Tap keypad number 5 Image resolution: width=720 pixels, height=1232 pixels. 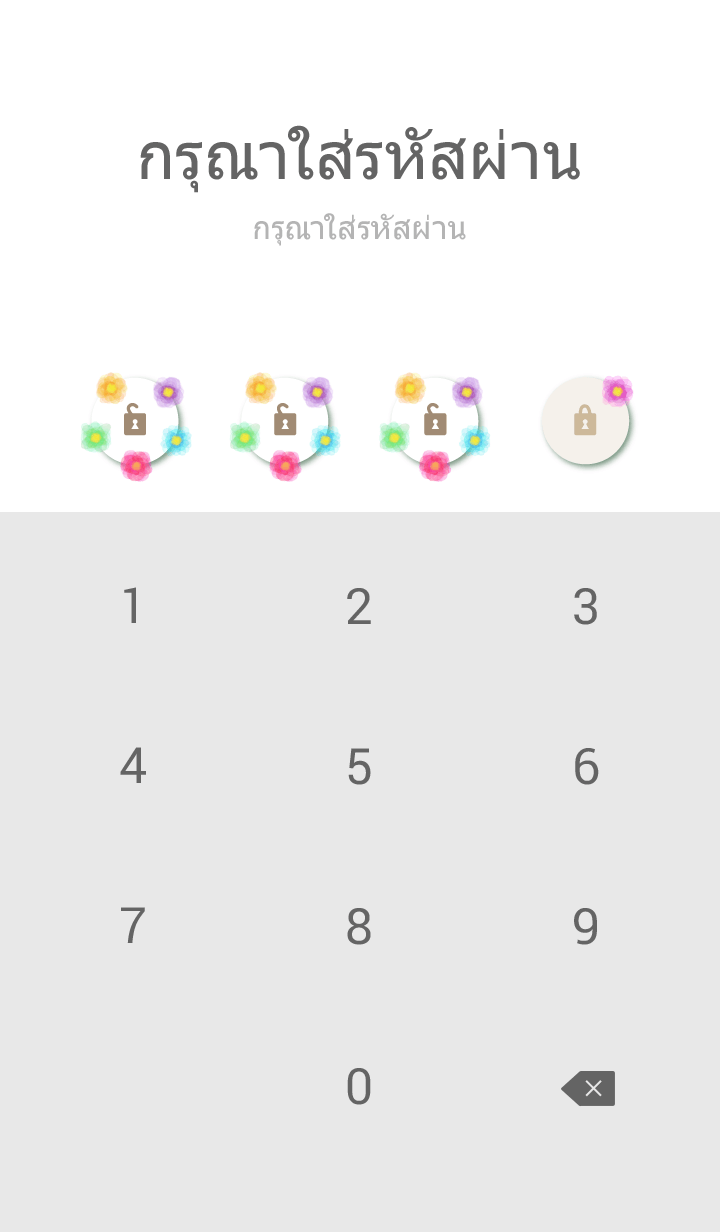click(x=359, y=767)
